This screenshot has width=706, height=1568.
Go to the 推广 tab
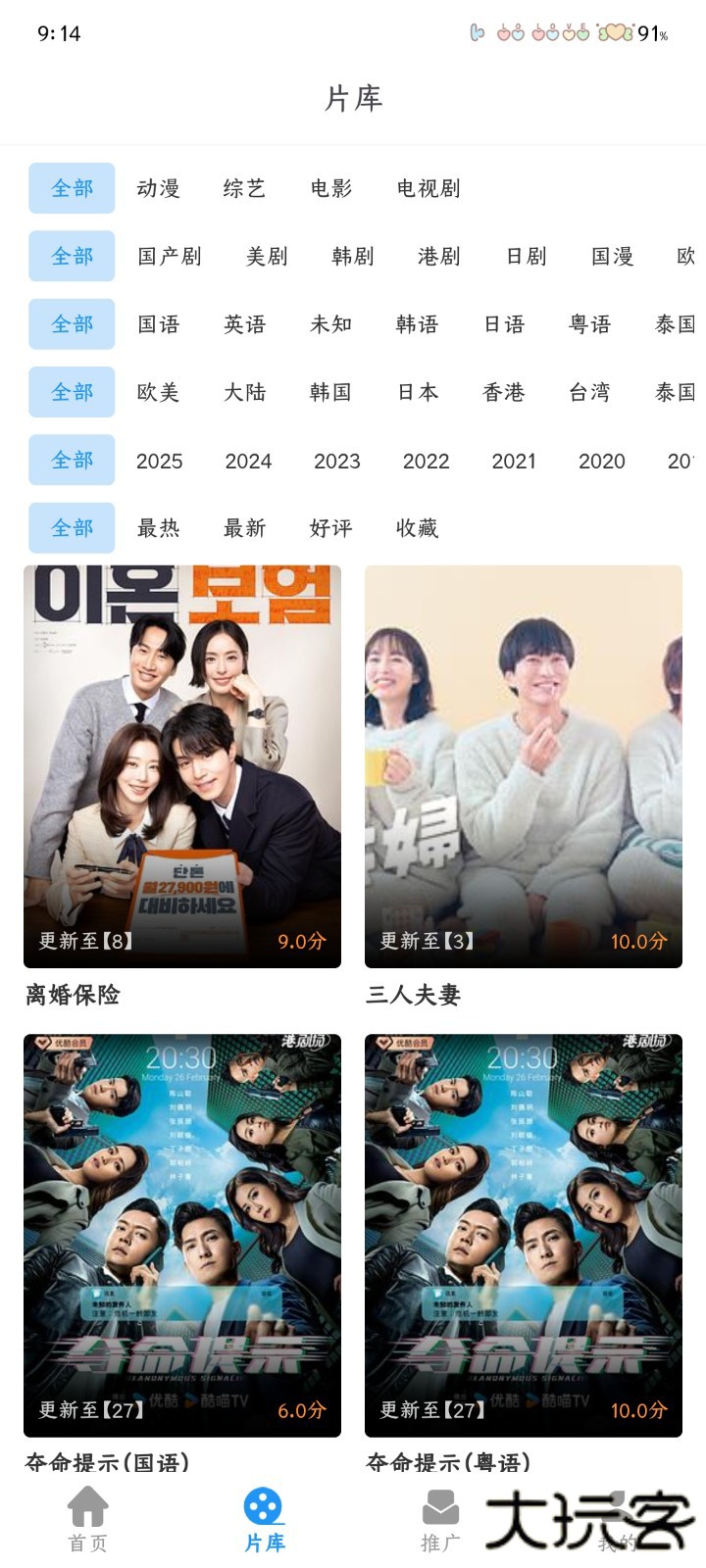point(440,1519)
